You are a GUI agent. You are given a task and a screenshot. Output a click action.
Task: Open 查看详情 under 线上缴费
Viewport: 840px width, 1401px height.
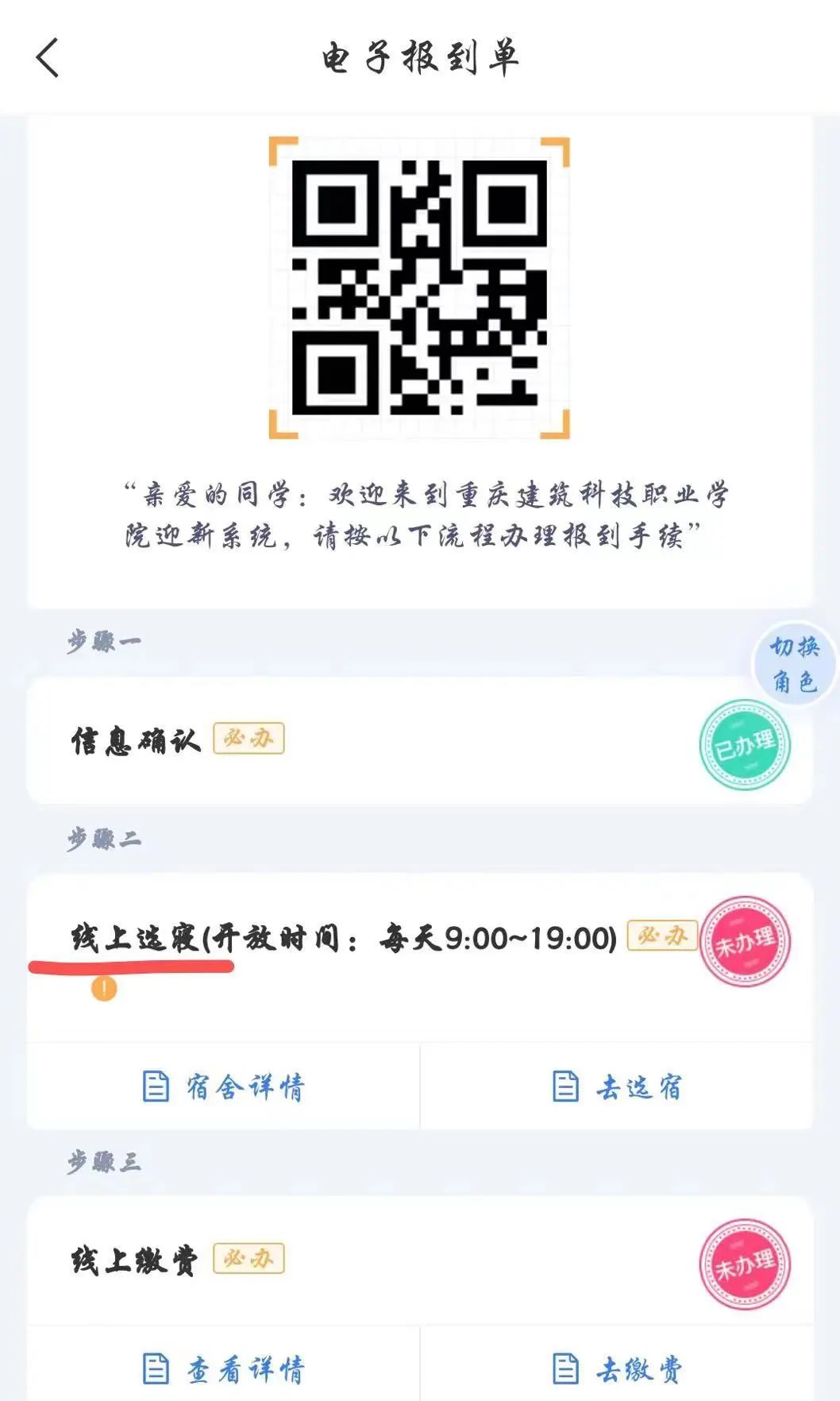[223, 1368]
